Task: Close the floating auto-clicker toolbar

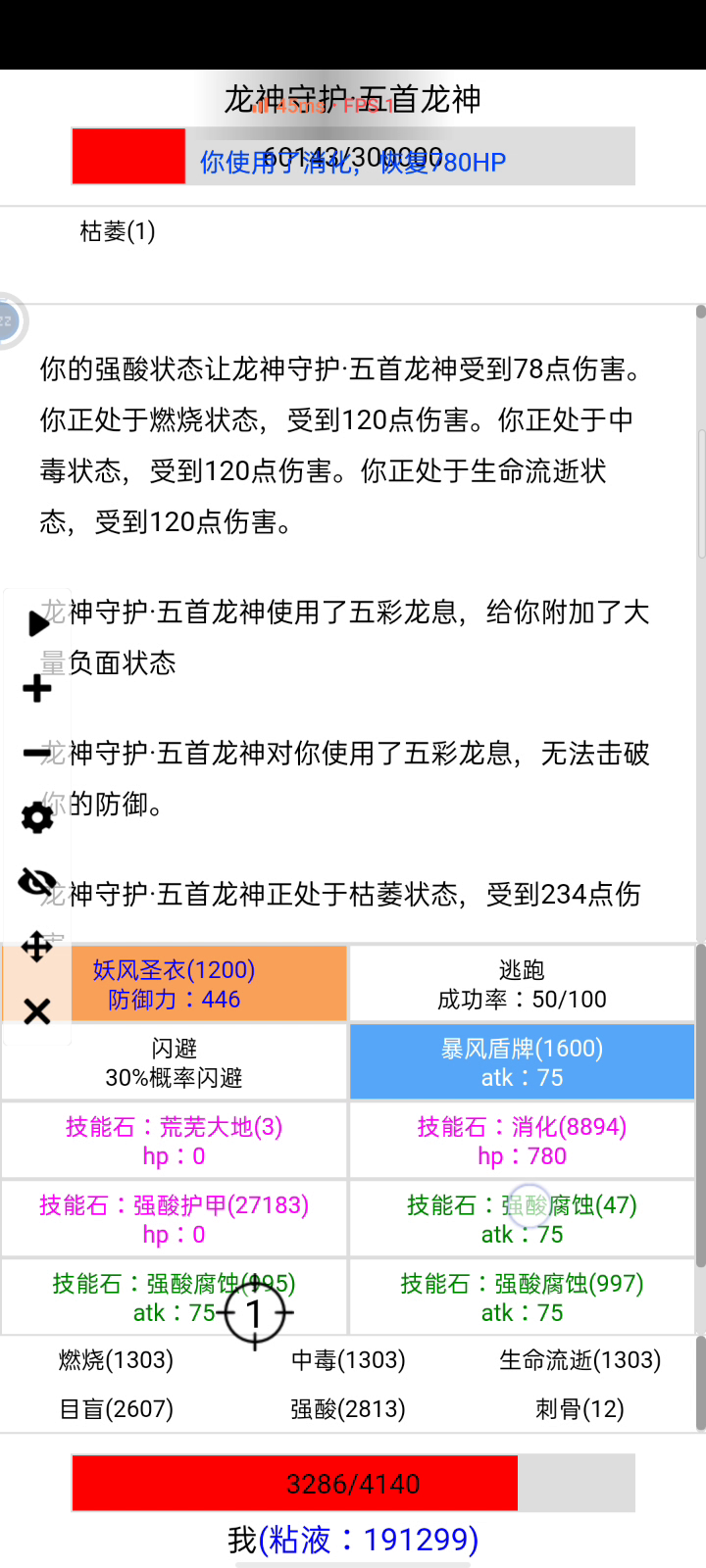Action: [37, 1011]
